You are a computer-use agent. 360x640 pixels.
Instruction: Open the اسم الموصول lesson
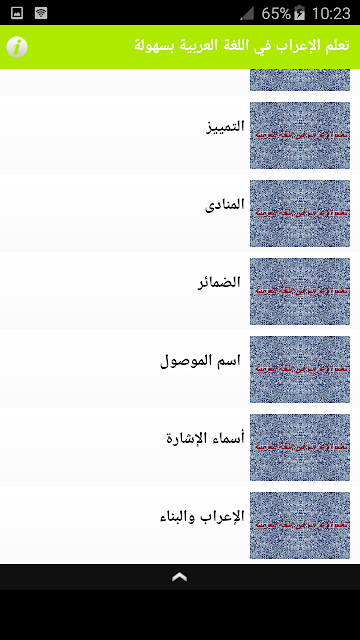click(180, 369)
